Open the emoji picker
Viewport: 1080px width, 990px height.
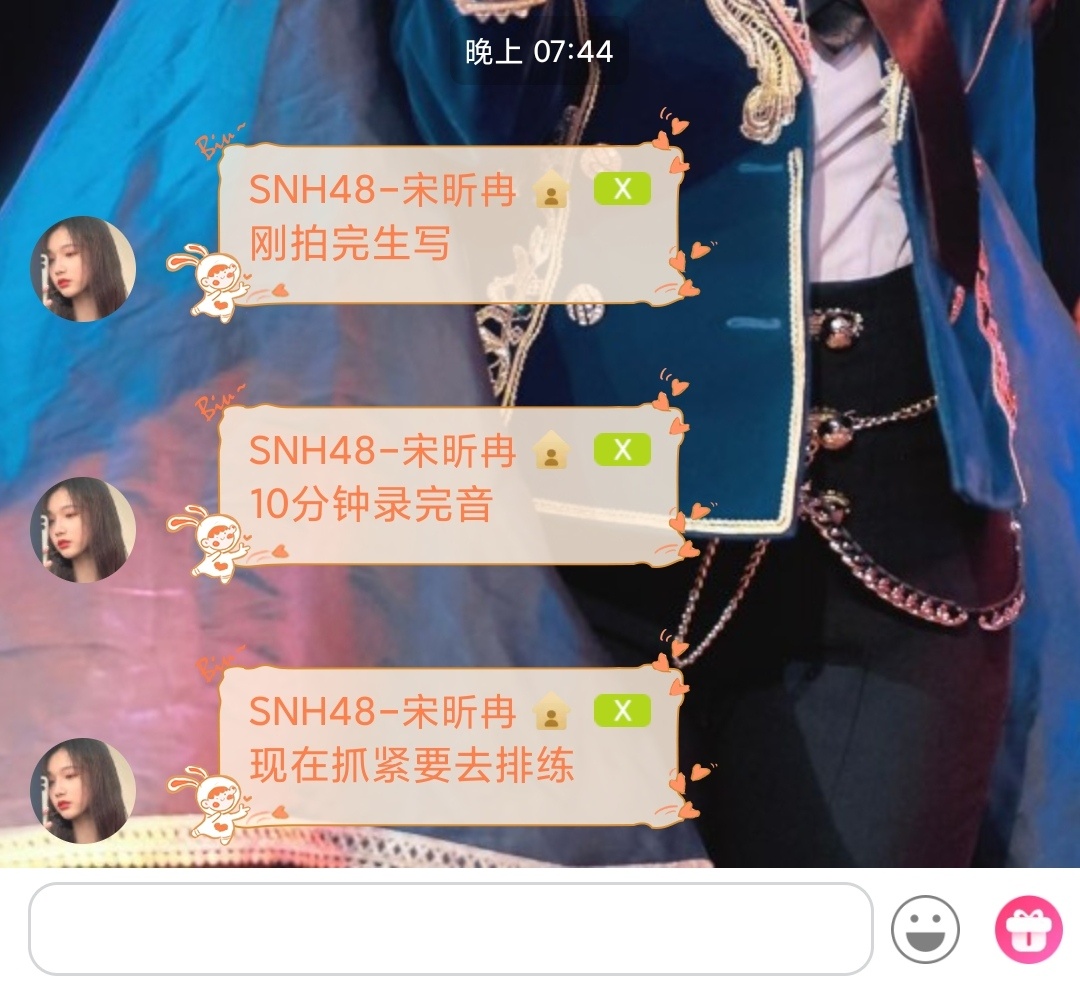pyautogui.click(x=925, y=929)
